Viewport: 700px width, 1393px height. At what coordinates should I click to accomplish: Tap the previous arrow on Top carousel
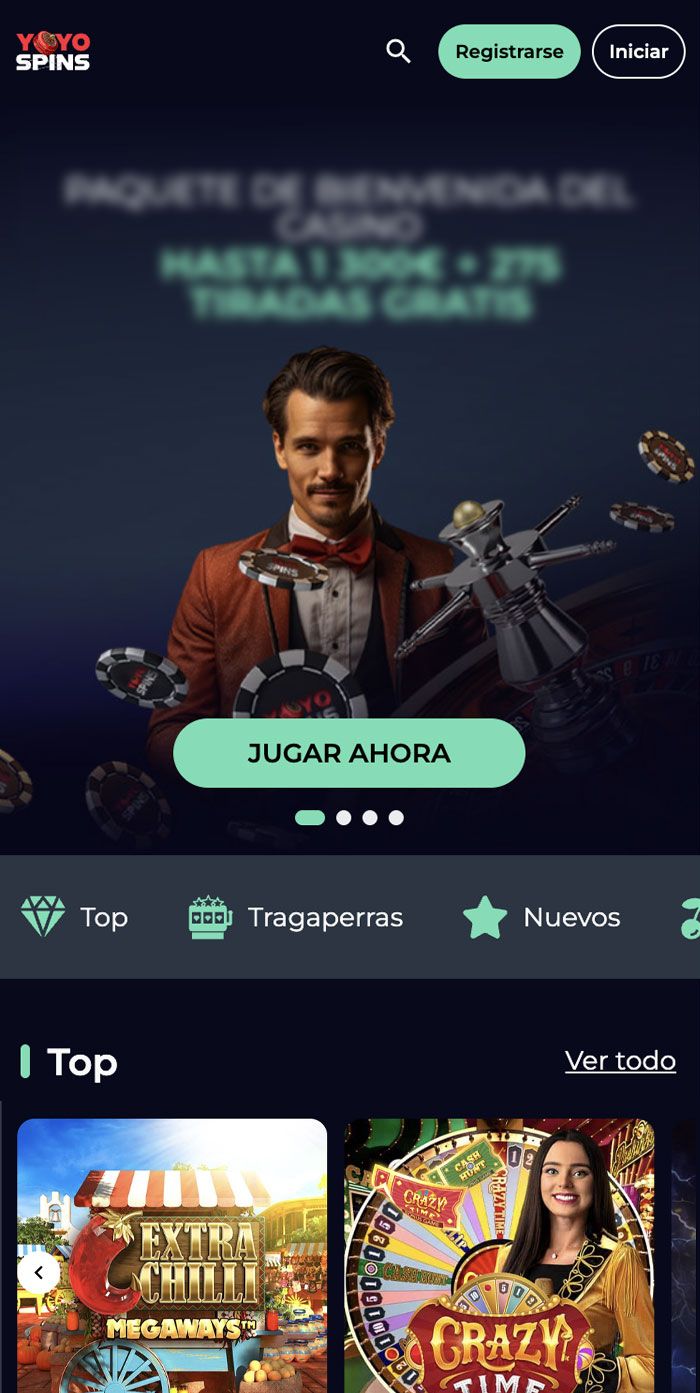coord(39,1273)
